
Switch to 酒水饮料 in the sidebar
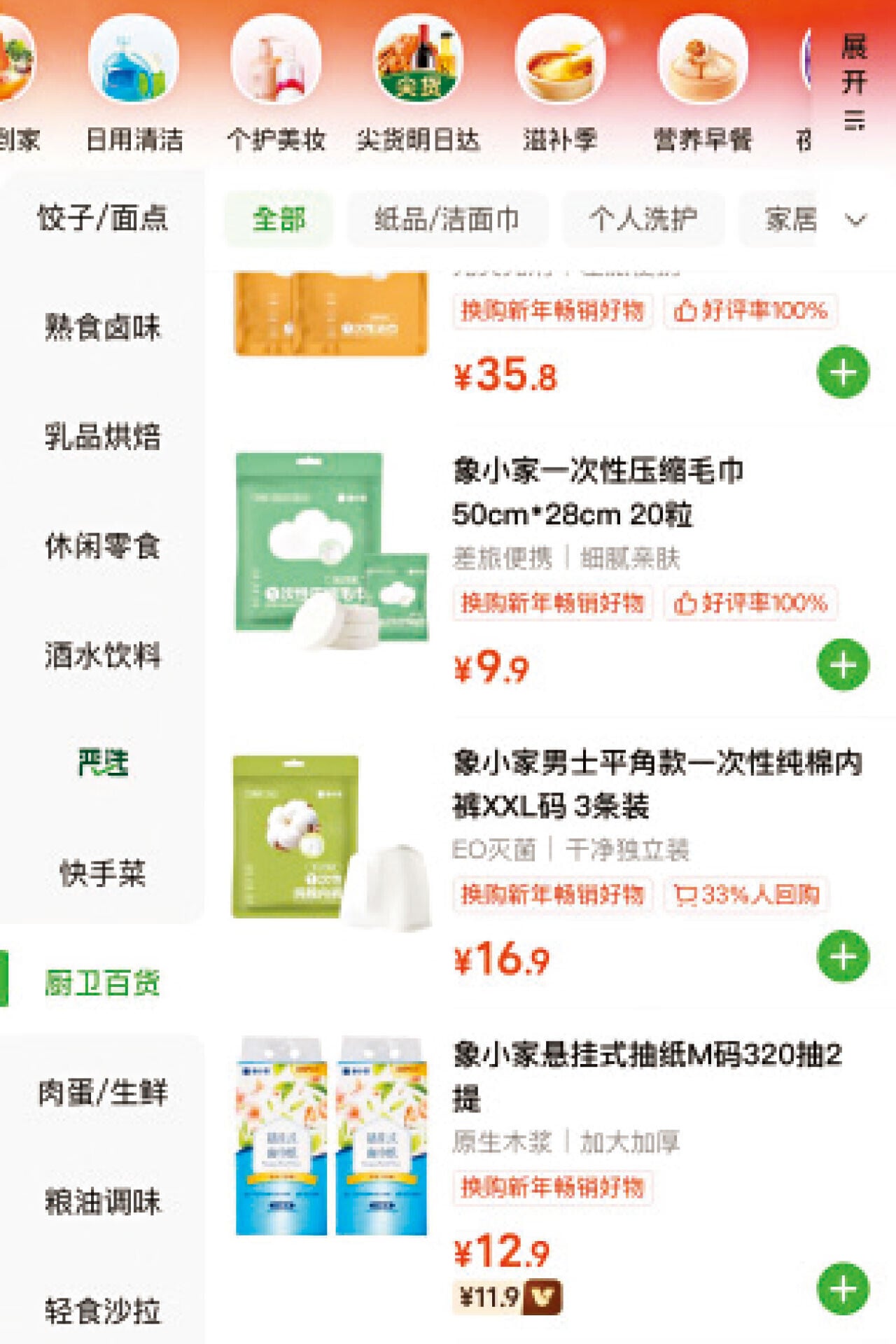pos(102,655)
